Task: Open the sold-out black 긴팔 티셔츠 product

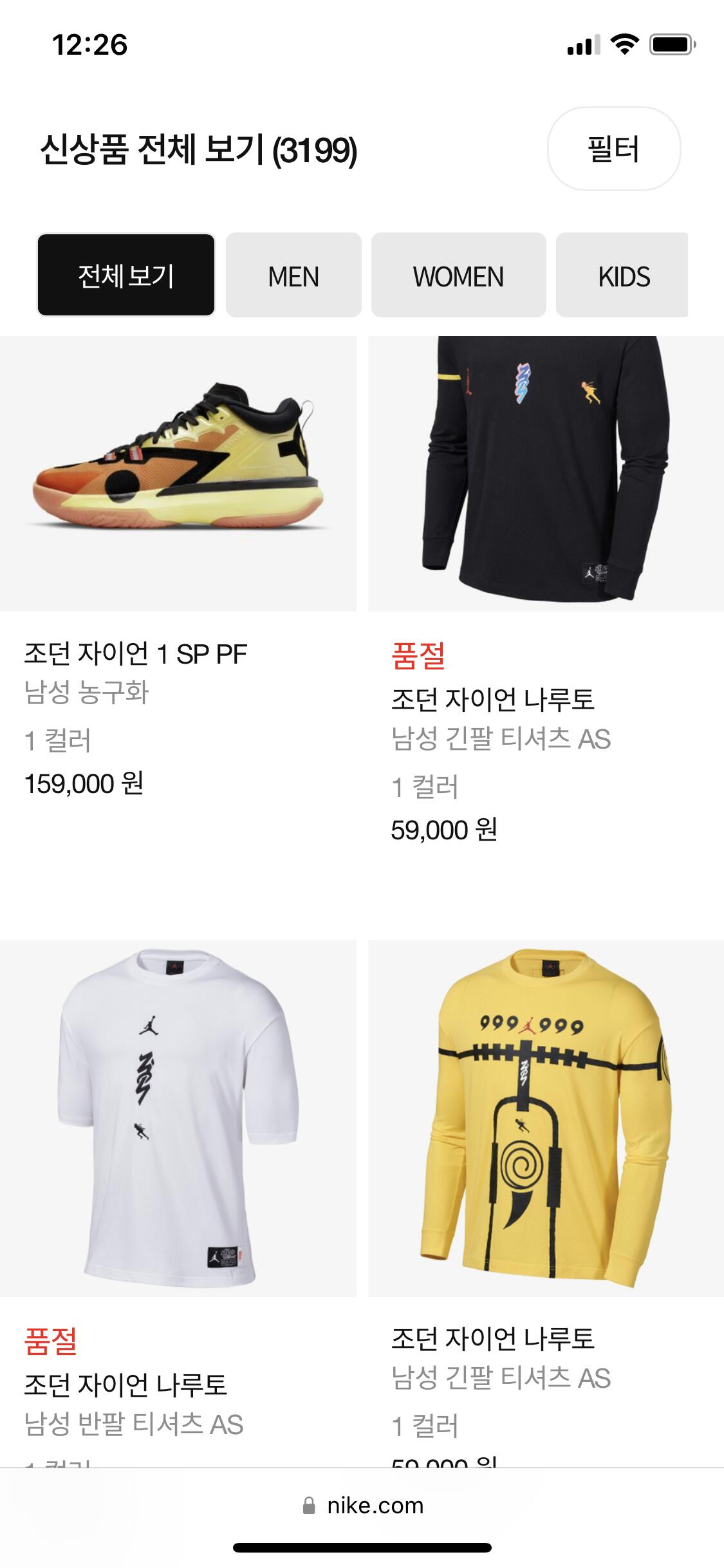Action: click(546, 474)
